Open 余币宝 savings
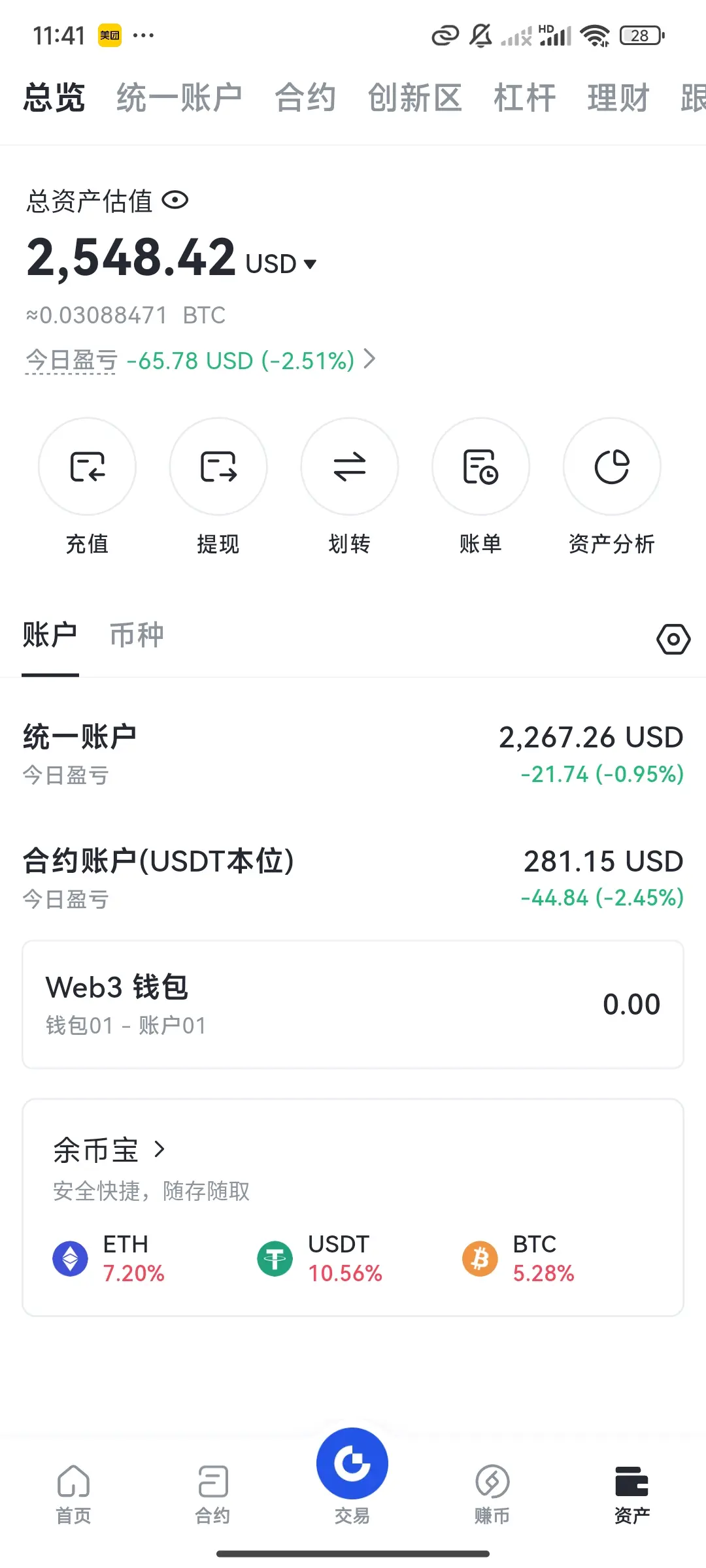706x1568 pixels. pos(110,1150)
